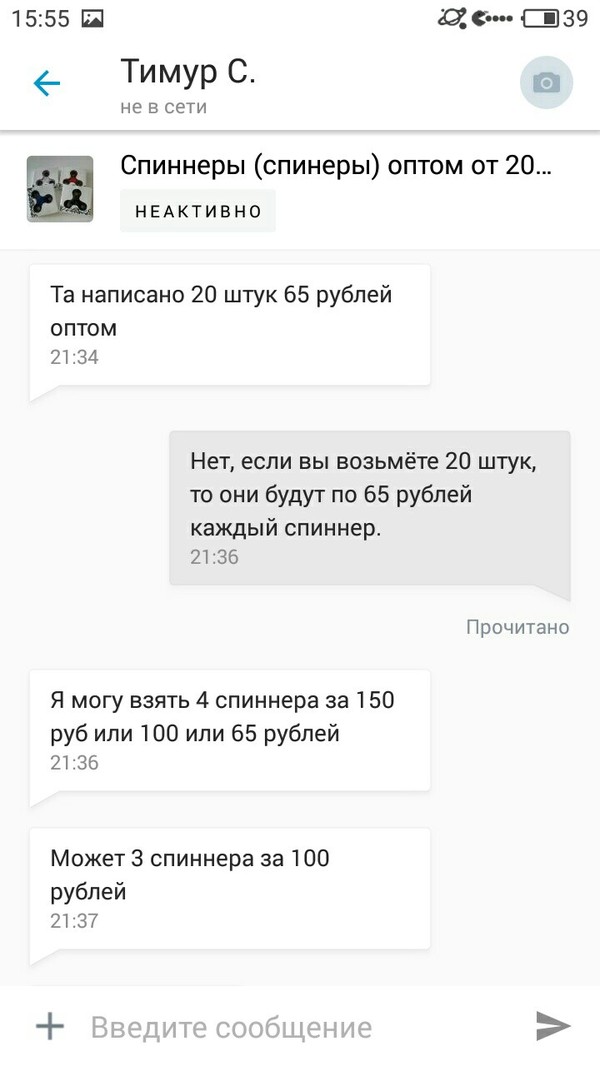
Task: Send the message with the arrow icon
Action: [x=552, y=1026]
